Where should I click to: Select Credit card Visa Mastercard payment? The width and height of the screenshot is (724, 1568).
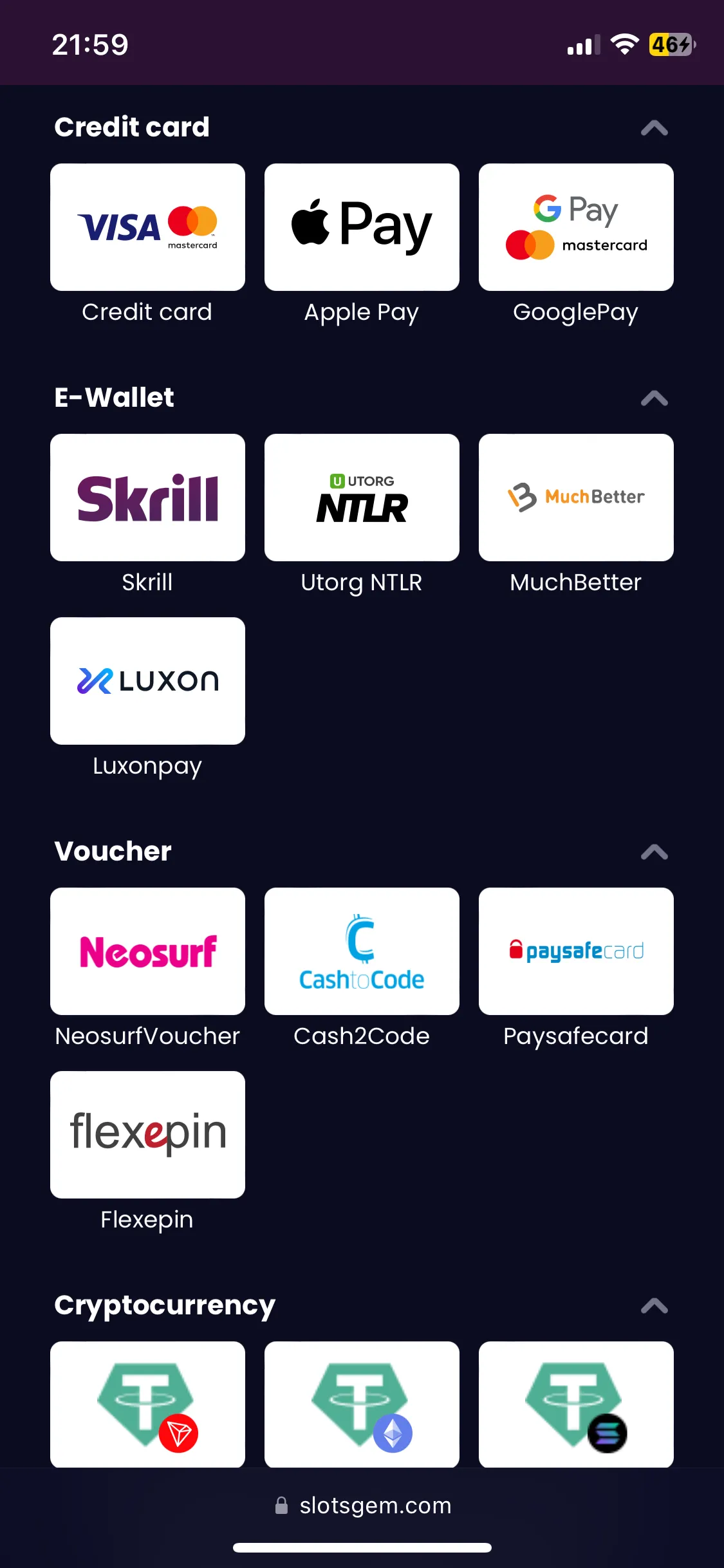point(147,227)
